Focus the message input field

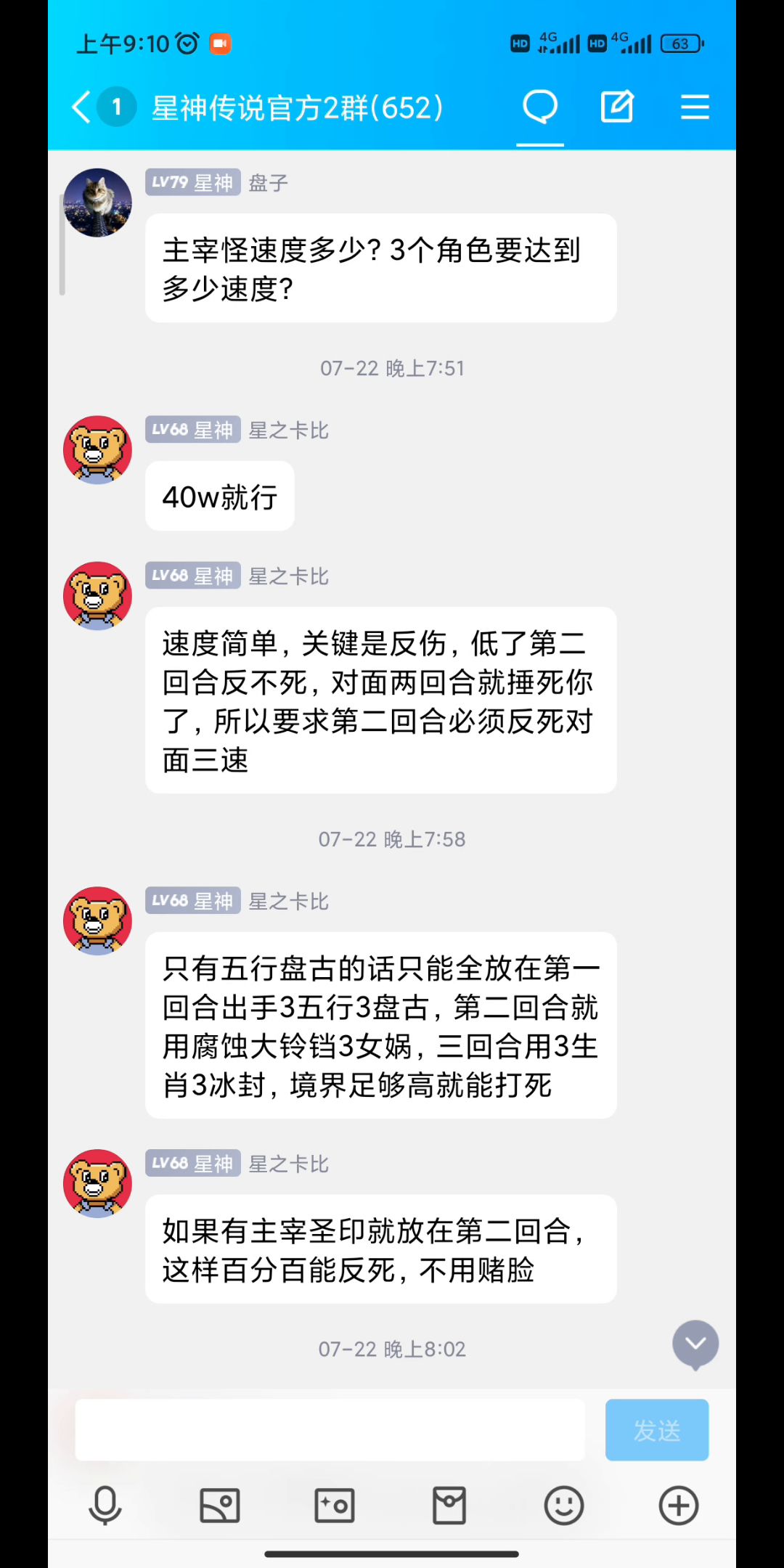330,1429
